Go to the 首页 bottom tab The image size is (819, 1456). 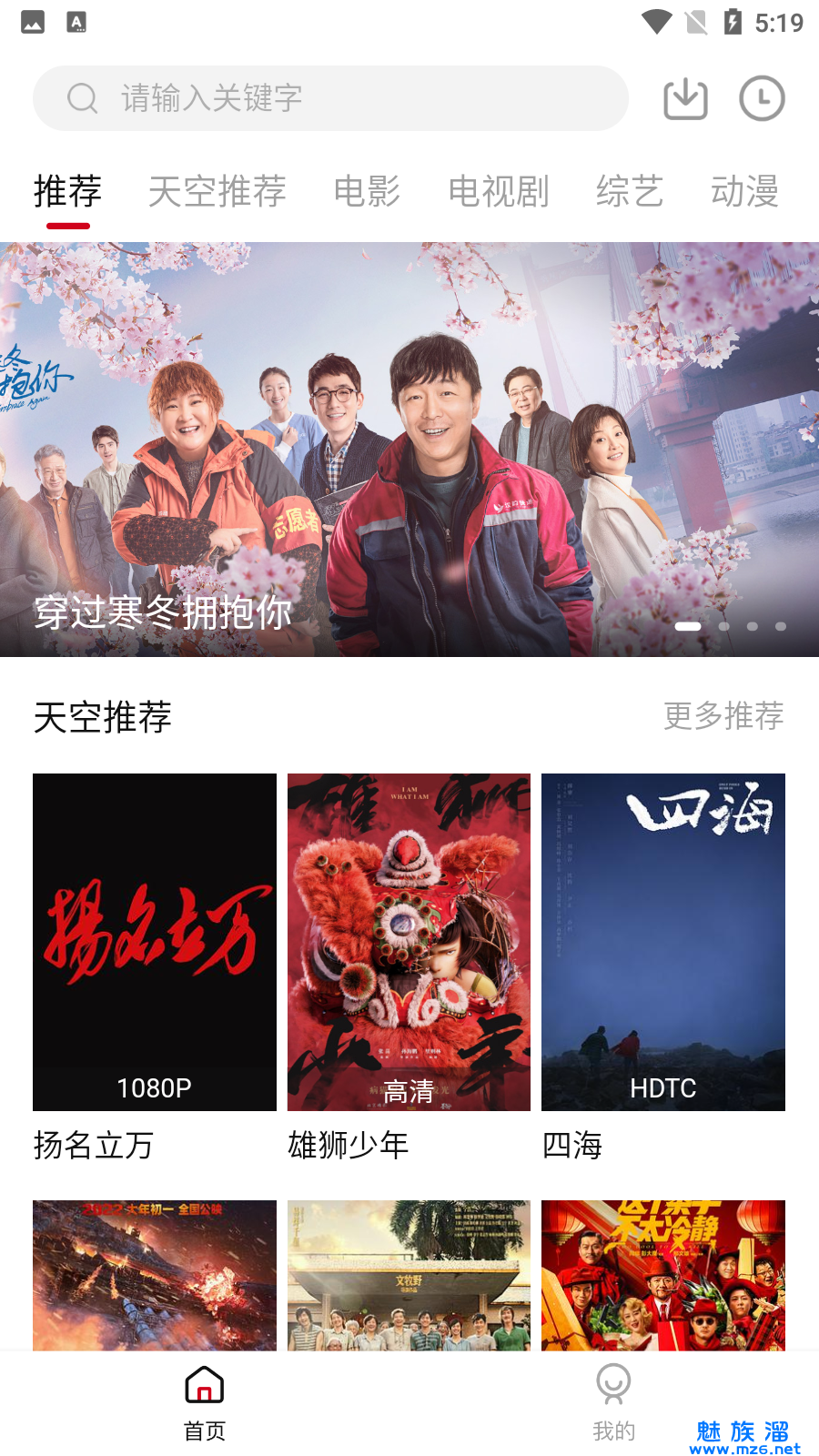(x=205, y=1402)
